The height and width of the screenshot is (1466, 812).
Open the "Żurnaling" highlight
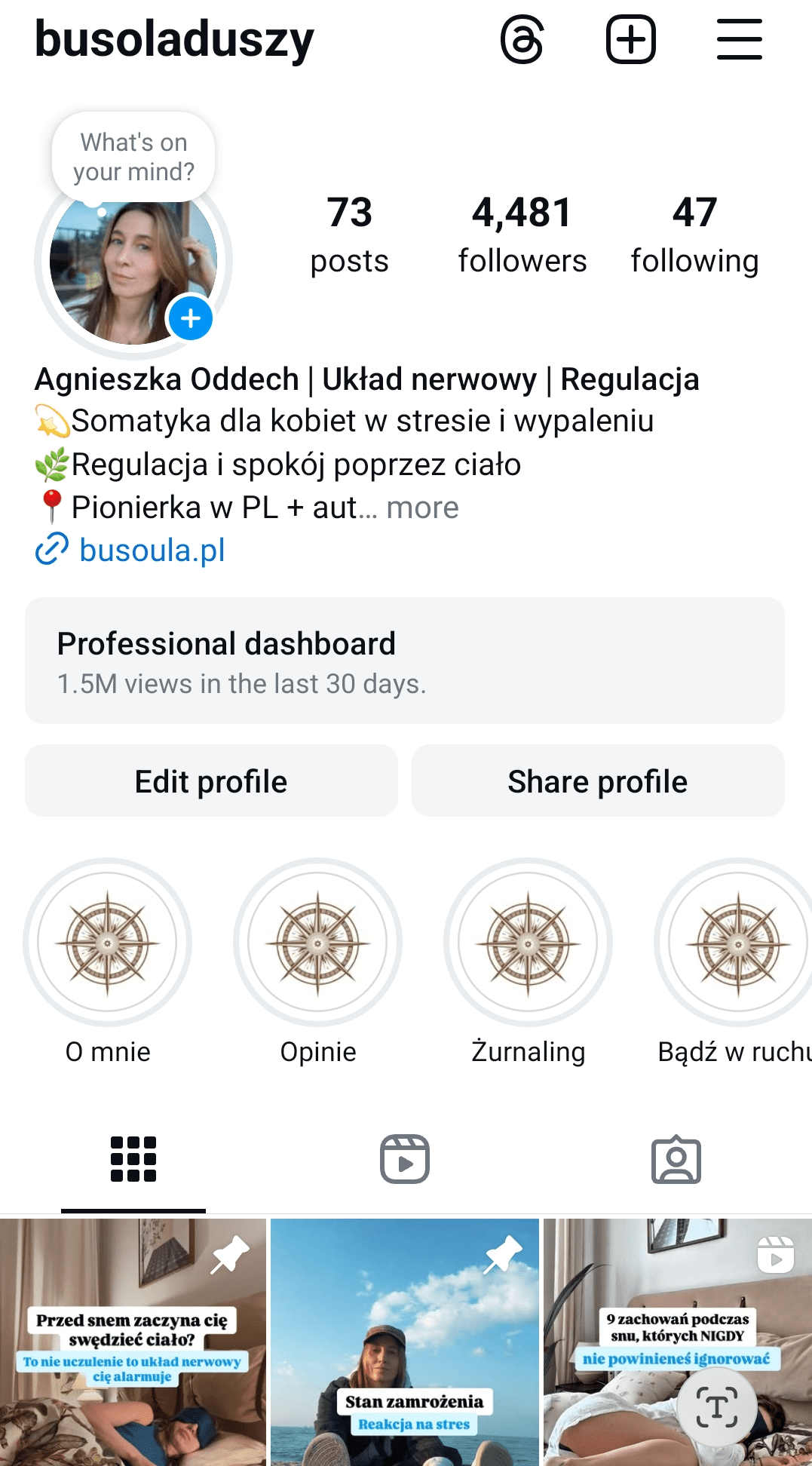pos(528,943)
